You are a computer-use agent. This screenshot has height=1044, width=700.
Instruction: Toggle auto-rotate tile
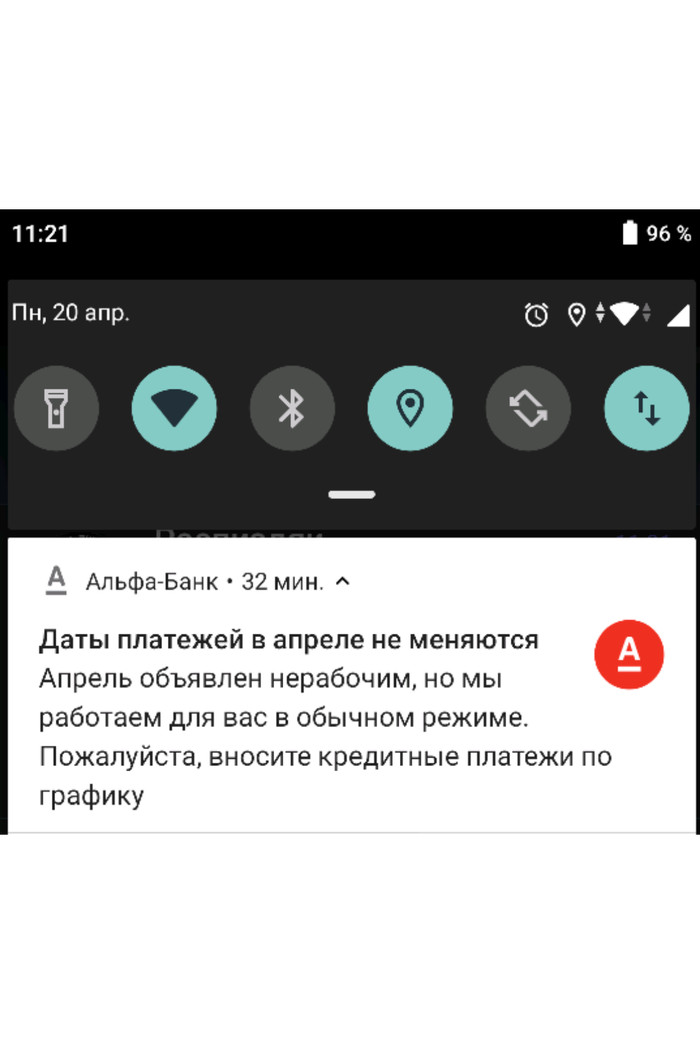(x=528, y=409)
